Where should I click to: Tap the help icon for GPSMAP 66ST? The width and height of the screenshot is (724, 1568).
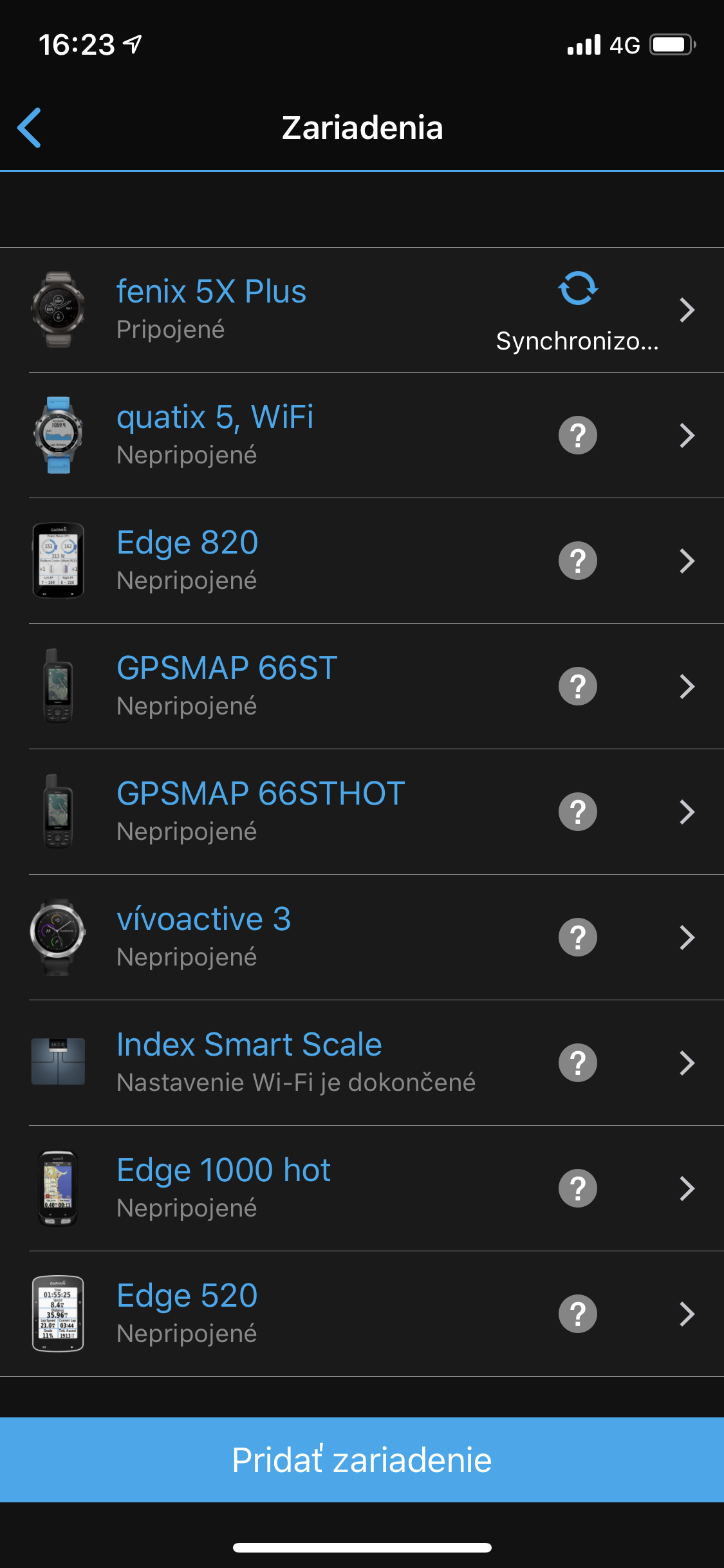coord(578,687)
